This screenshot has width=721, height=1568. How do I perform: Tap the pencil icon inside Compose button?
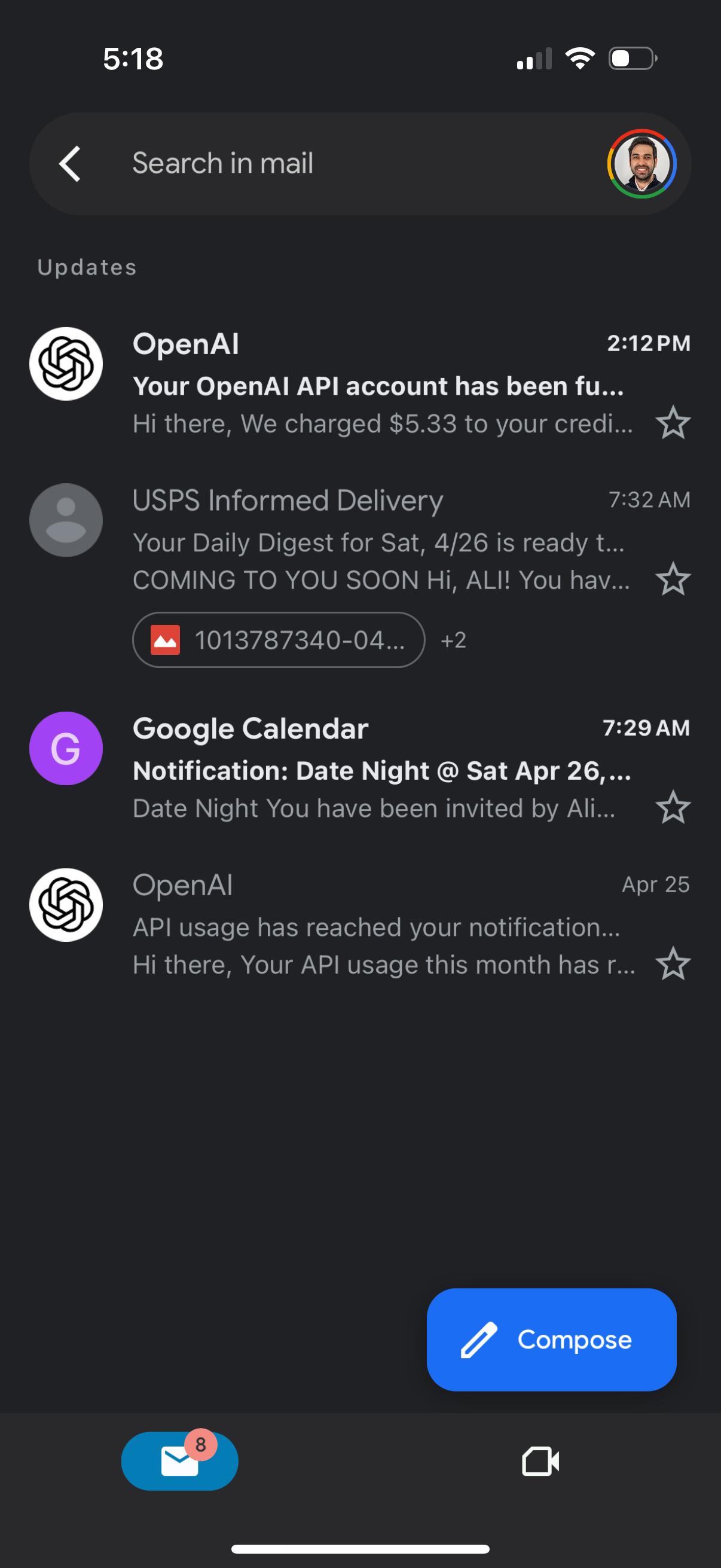click(480, 1339)
